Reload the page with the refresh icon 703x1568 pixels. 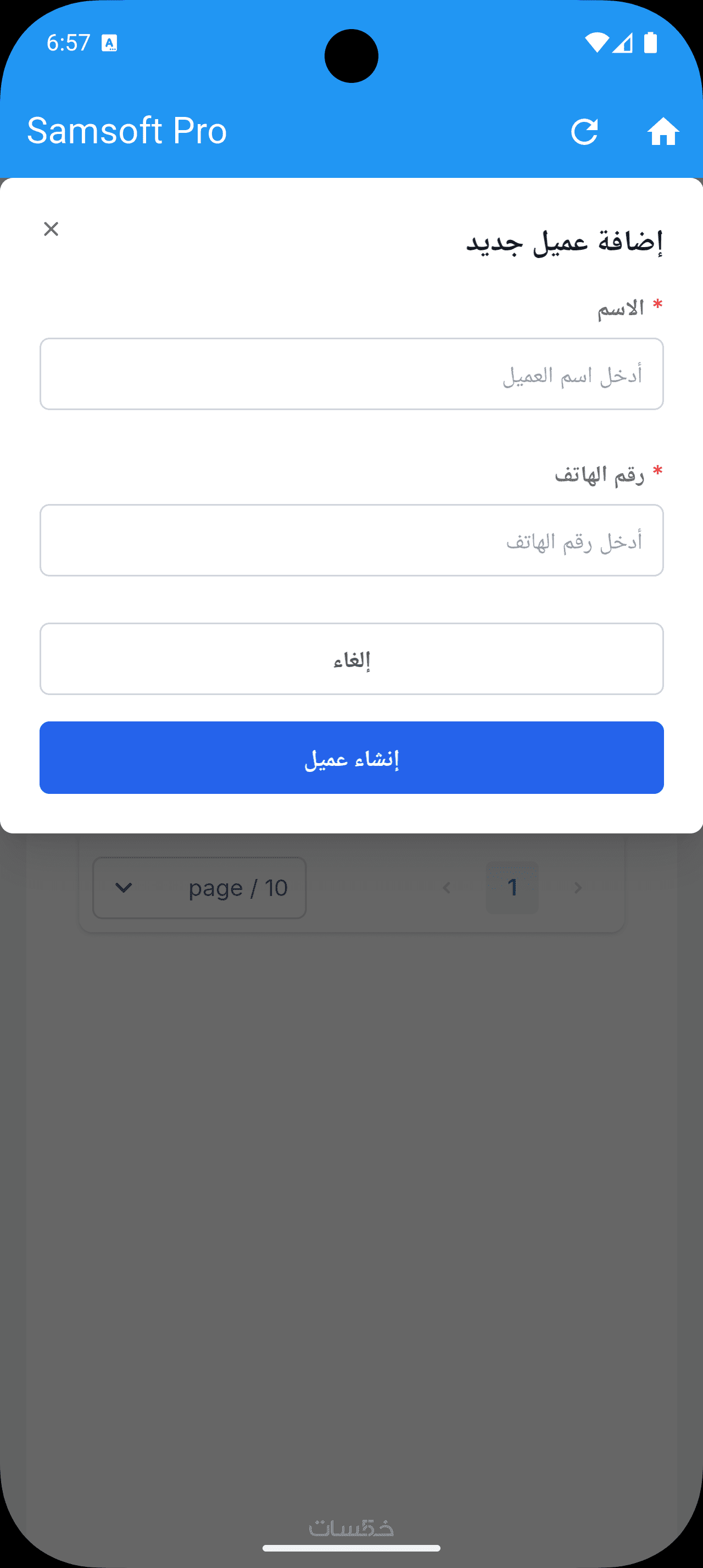pos(584,131)
